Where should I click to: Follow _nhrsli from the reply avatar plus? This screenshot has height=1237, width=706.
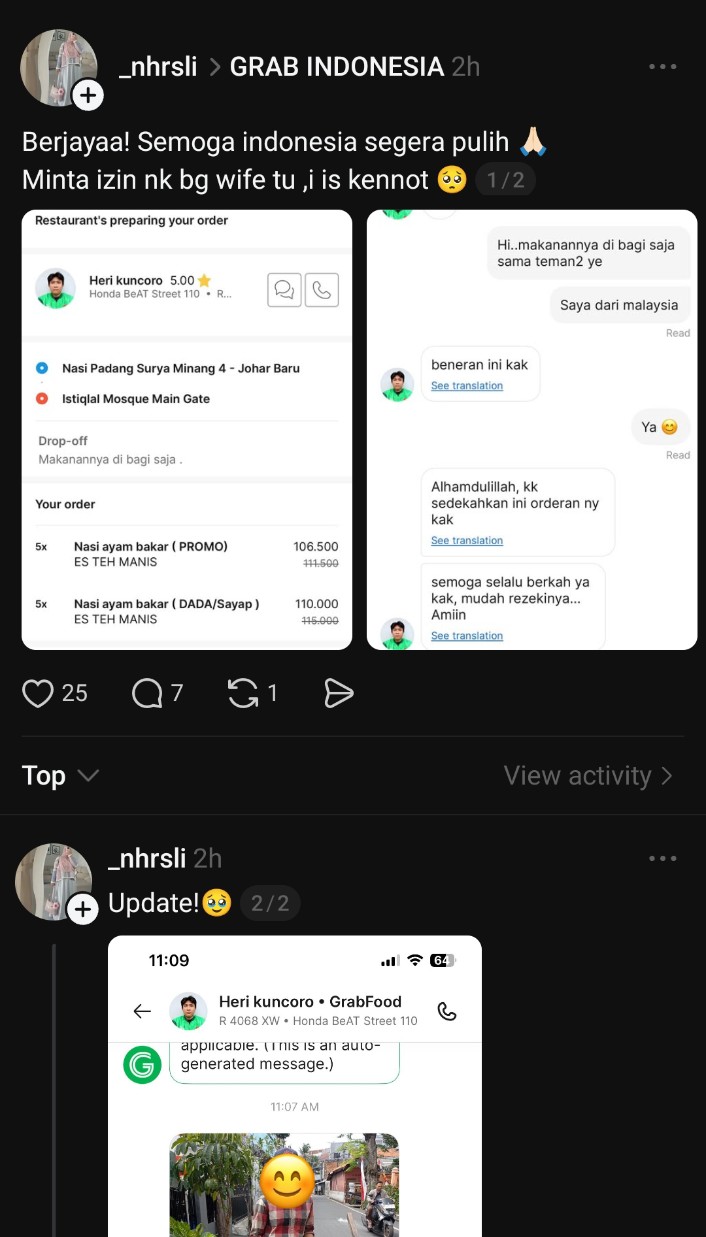(82, 908)
